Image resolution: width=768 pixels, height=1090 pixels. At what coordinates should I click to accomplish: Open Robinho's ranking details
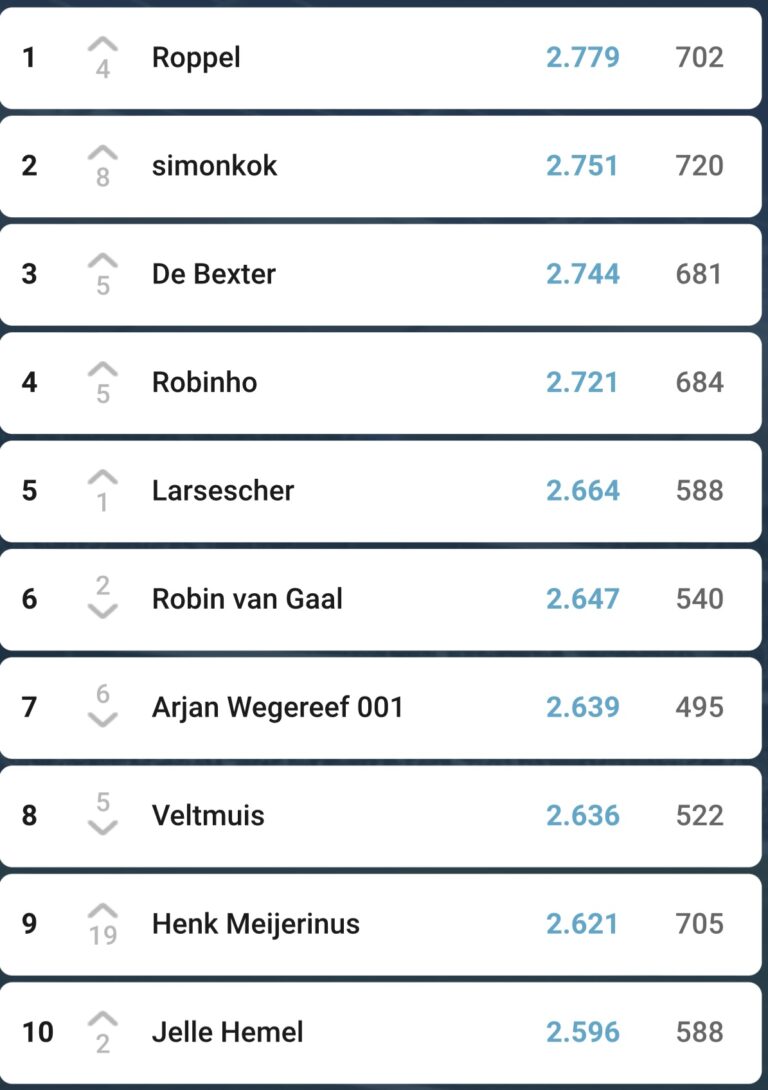click(204, 382)
